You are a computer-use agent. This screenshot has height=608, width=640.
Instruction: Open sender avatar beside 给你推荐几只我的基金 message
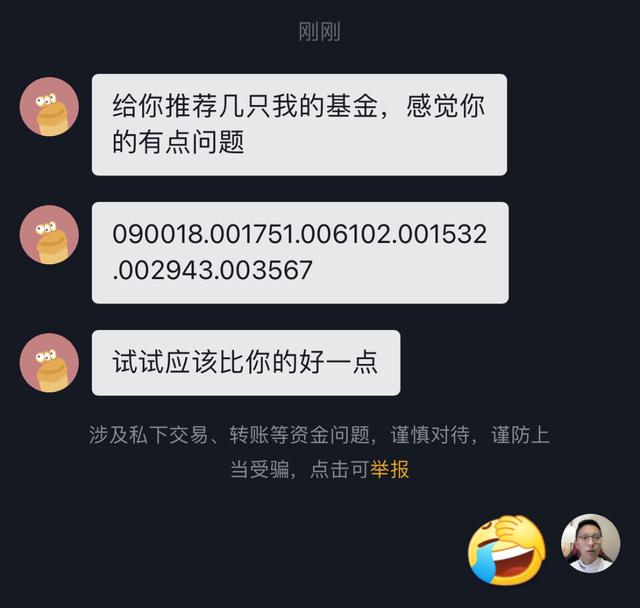pyautogui.click(x=49, y=107)
